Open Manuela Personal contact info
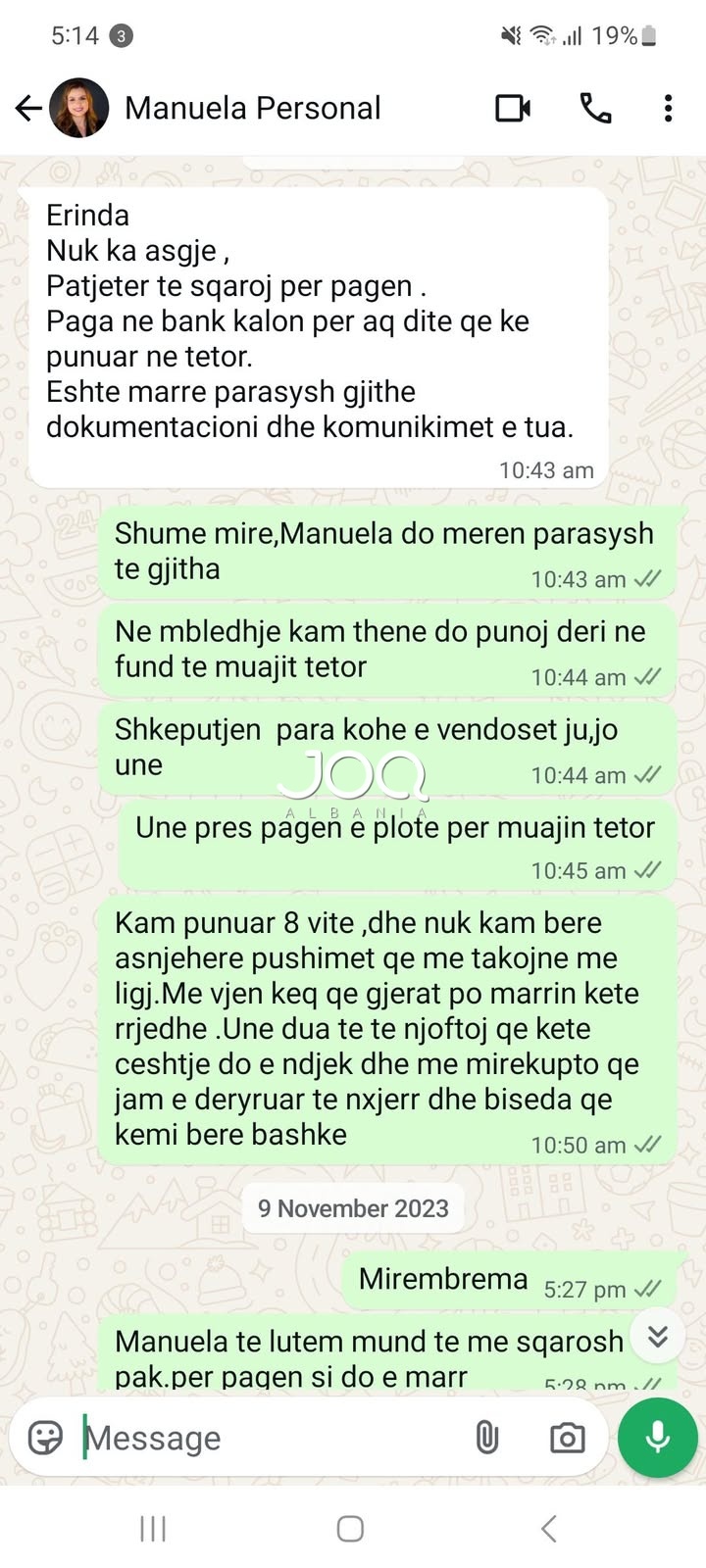Image resolution: width=706 pixels, height=1568 pixels. [x=252, y=108]
